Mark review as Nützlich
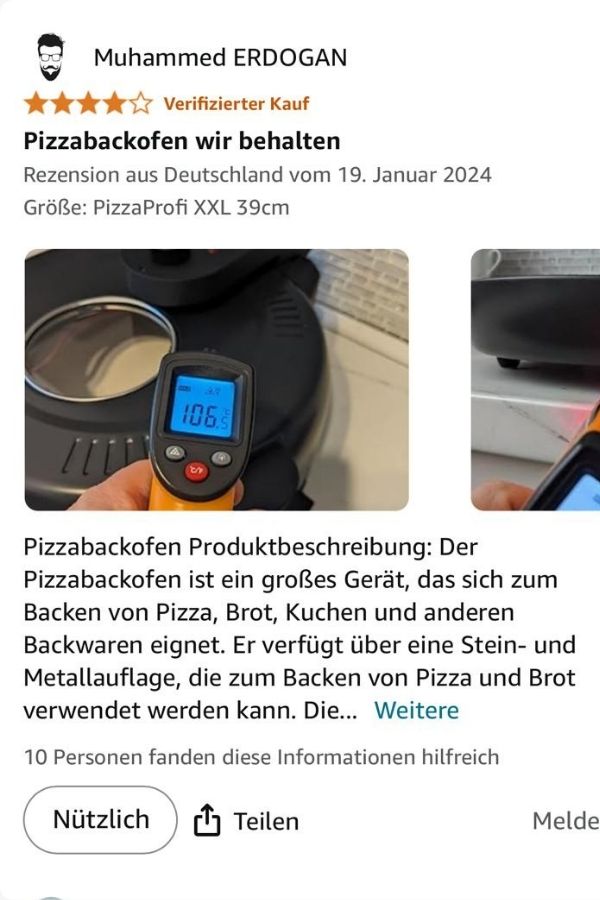The height and width of the screenshot is (900, 600). click(100, 820)
